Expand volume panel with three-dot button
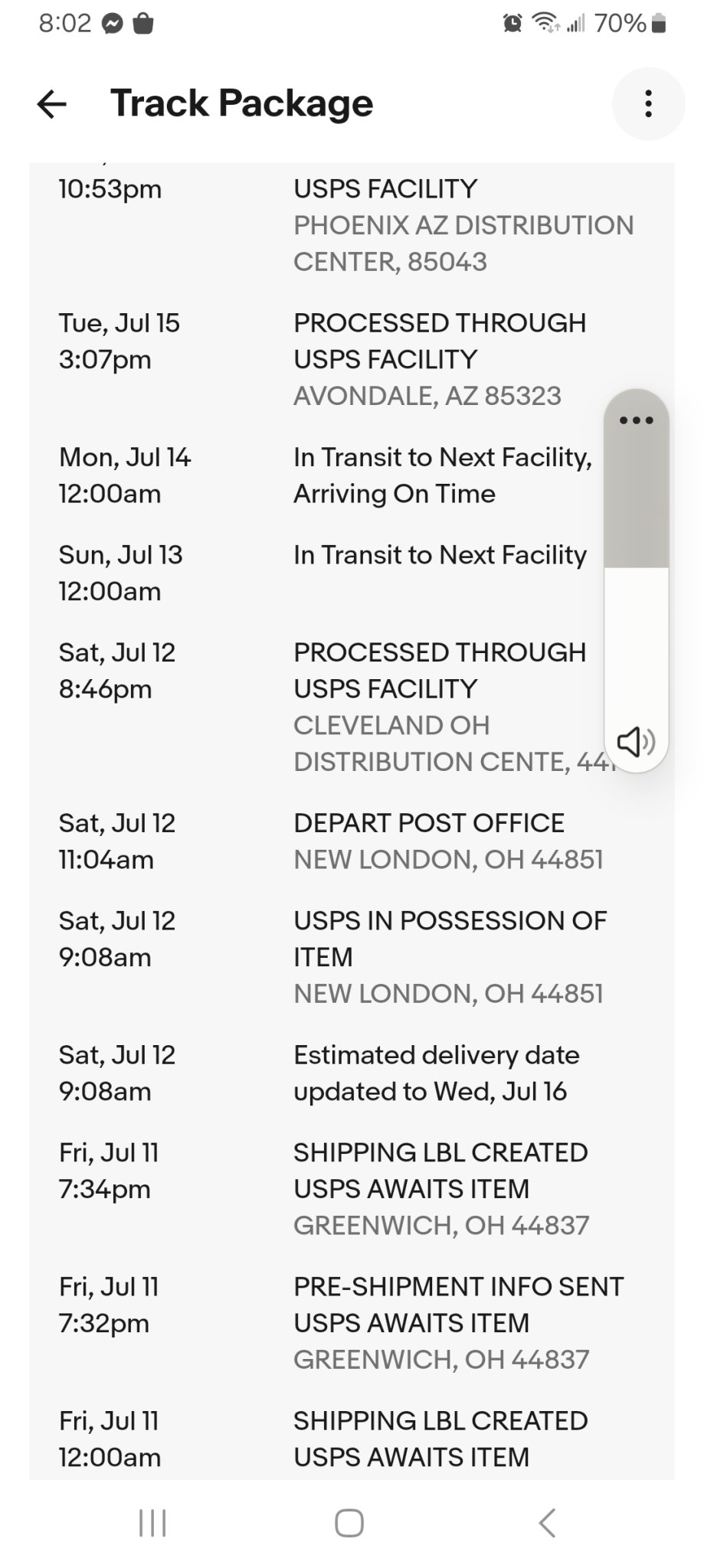Viewport: 704px width, 1568px height. [x=636, y=420]
